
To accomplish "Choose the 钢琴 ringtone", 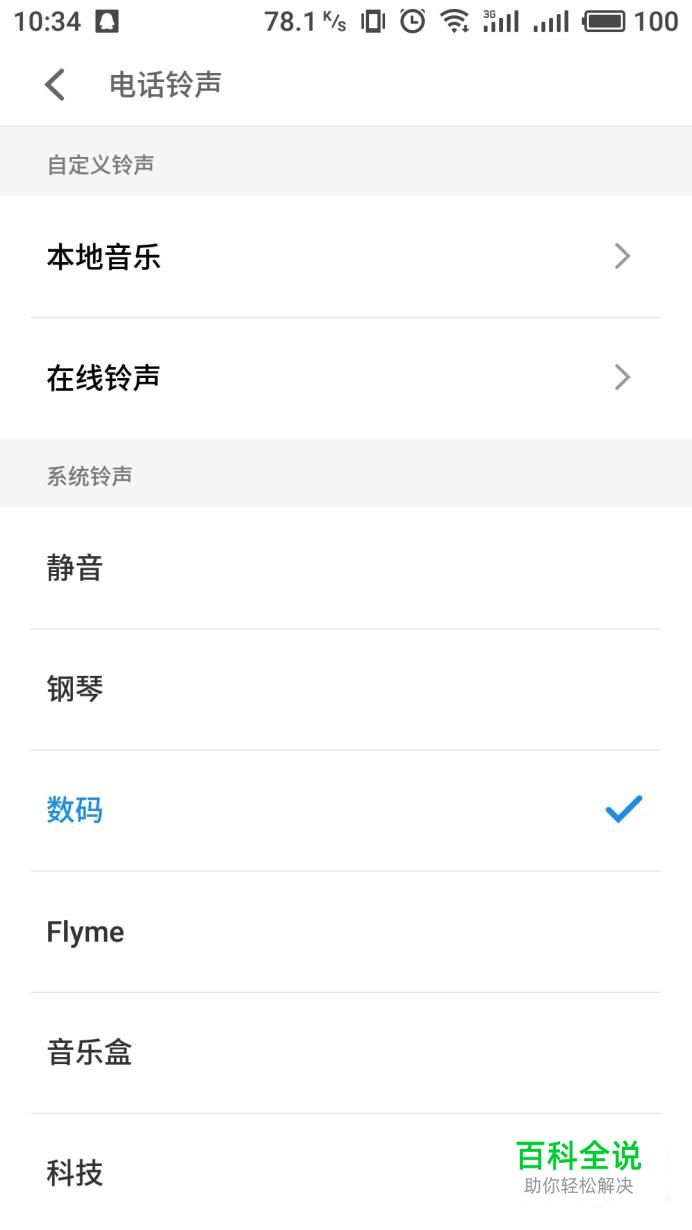I will pos(346,689).
